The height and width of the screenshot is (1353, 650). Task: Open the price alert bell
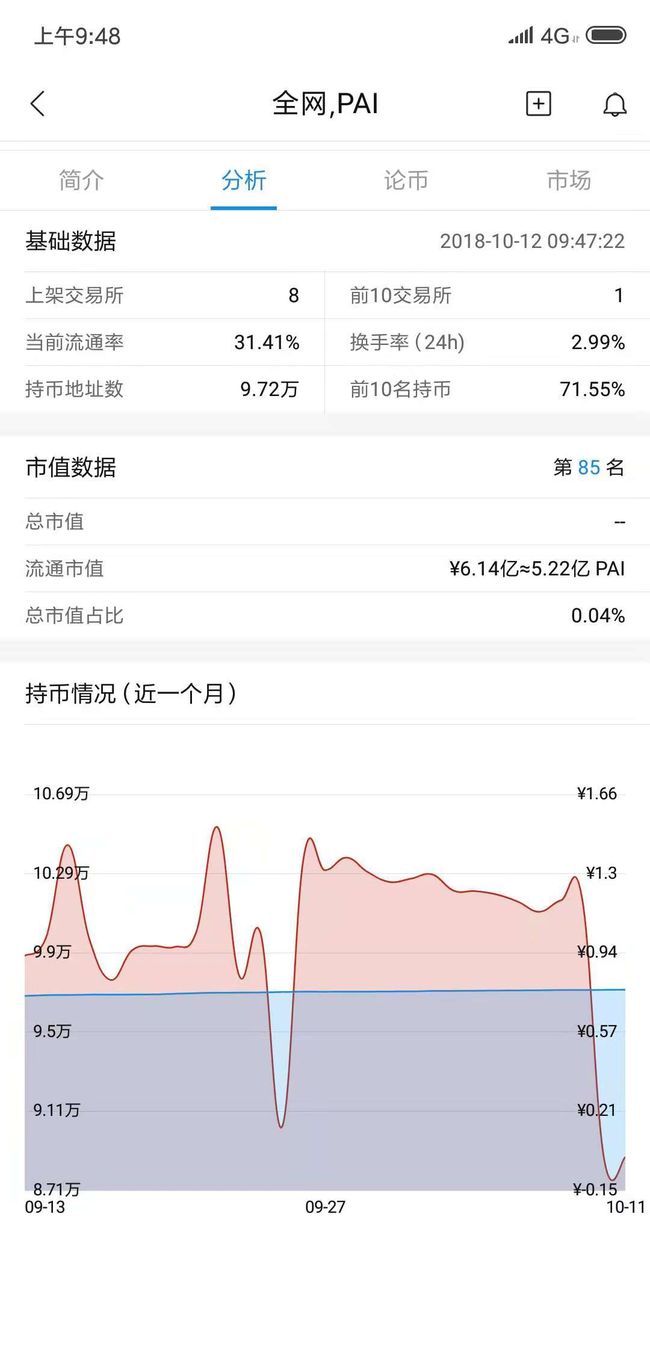[615, 104]
